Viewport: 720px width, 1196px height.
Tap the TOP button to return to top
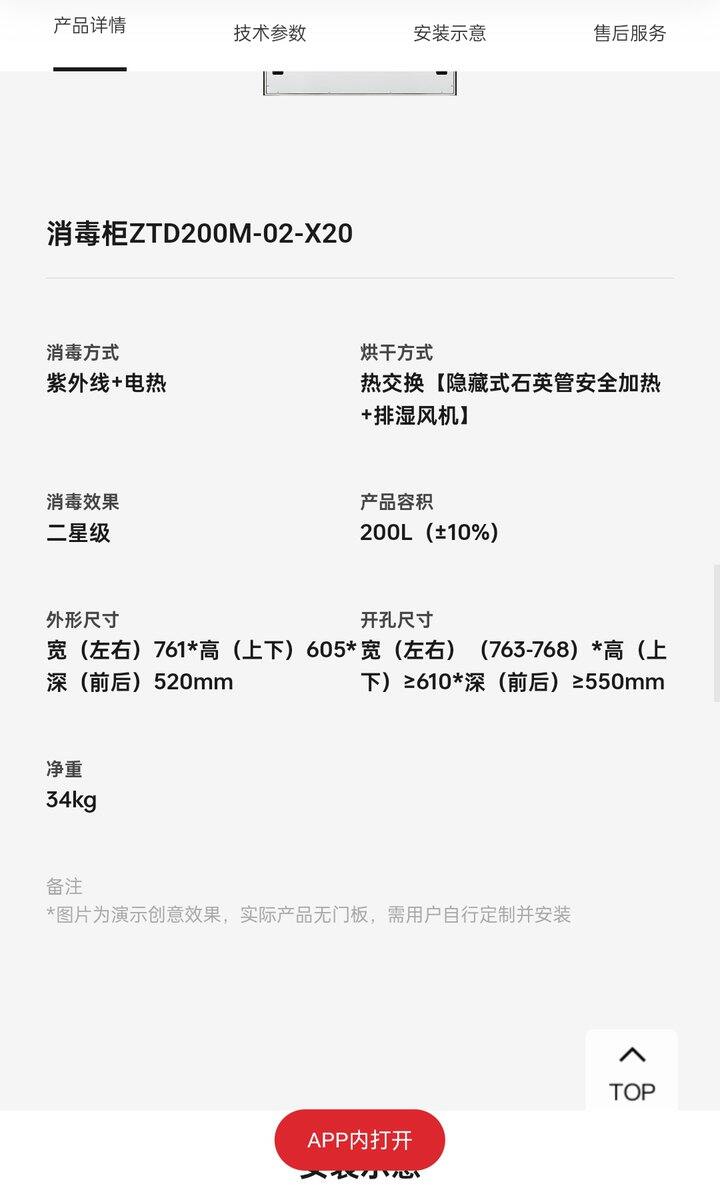click(631, 1072)
